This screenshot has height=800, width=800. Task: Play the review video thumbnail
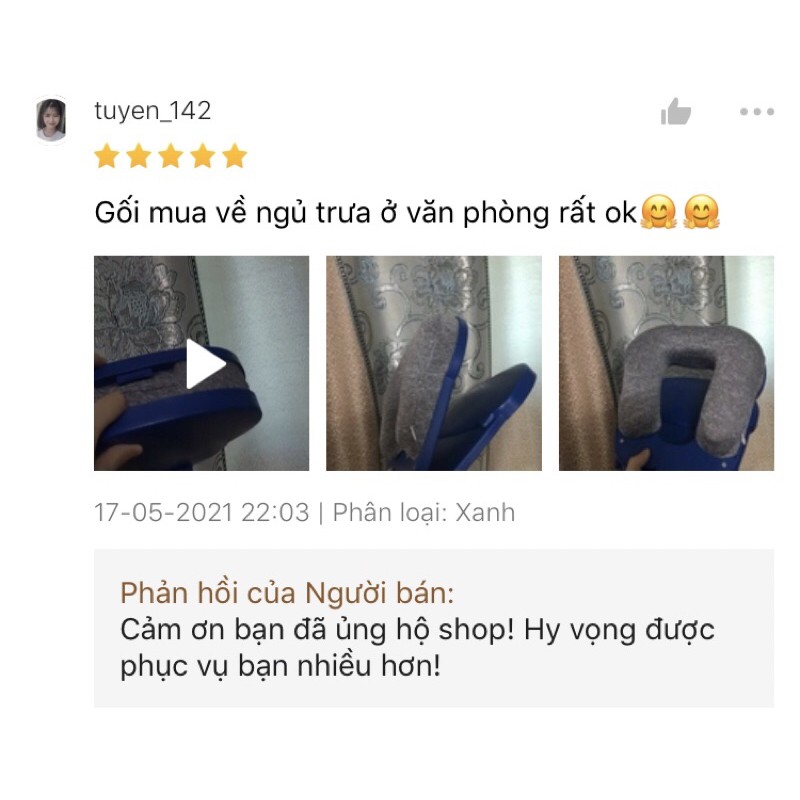202,363
